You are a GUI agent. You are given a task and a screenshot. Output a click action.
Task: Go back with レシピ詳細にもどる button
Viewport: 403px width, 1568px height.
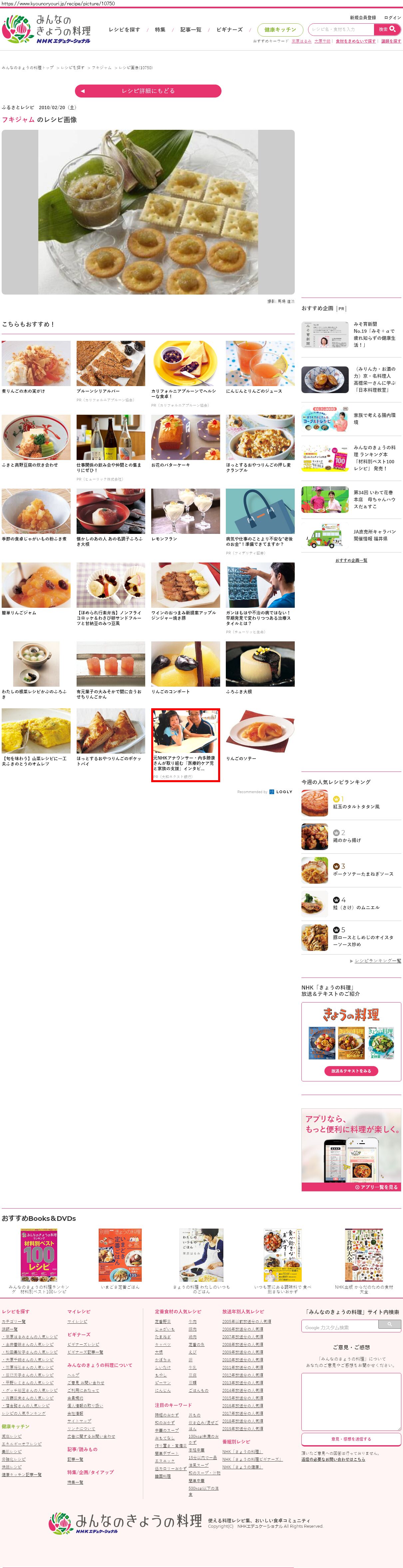(148, 91)
